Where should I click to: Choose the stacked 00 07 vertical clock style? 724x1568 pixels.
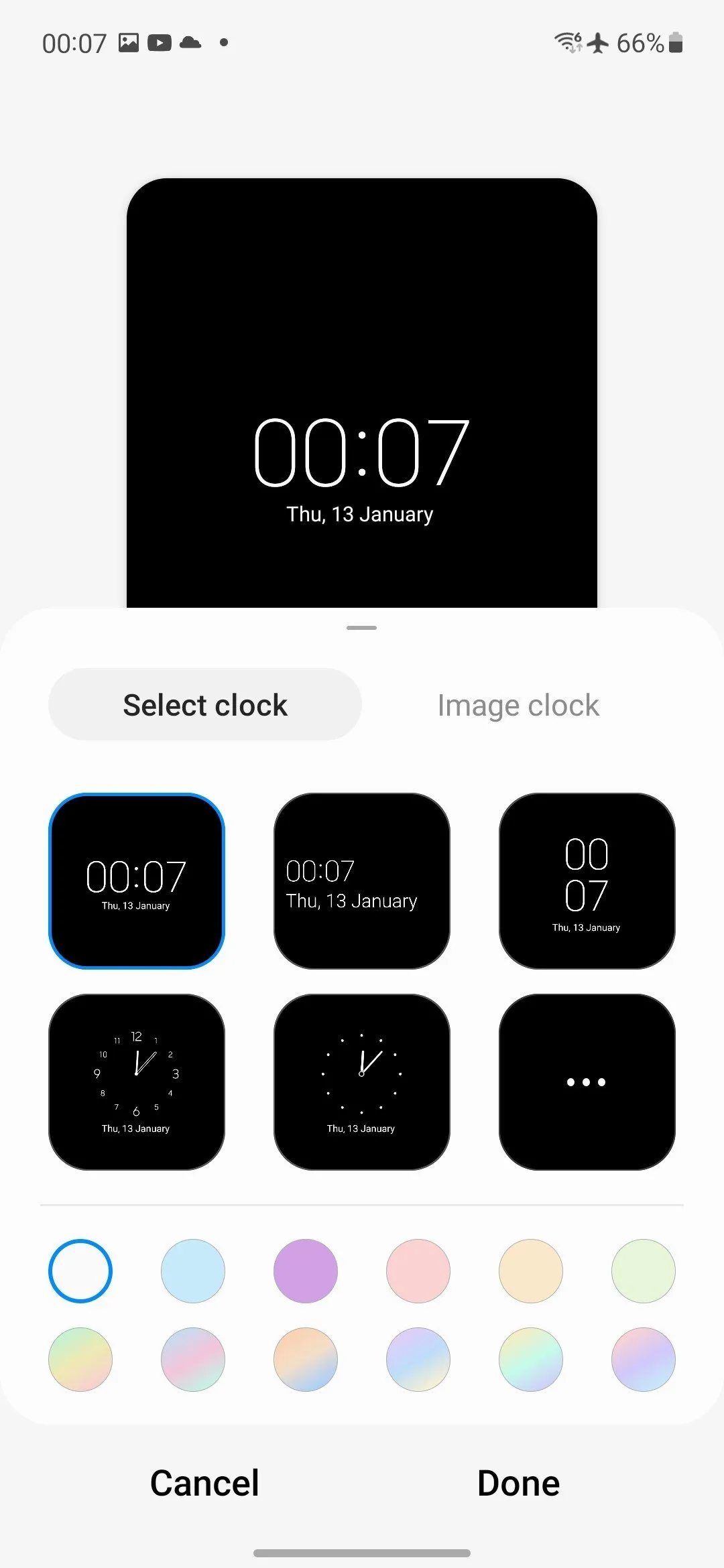click(x=587, y=881)
